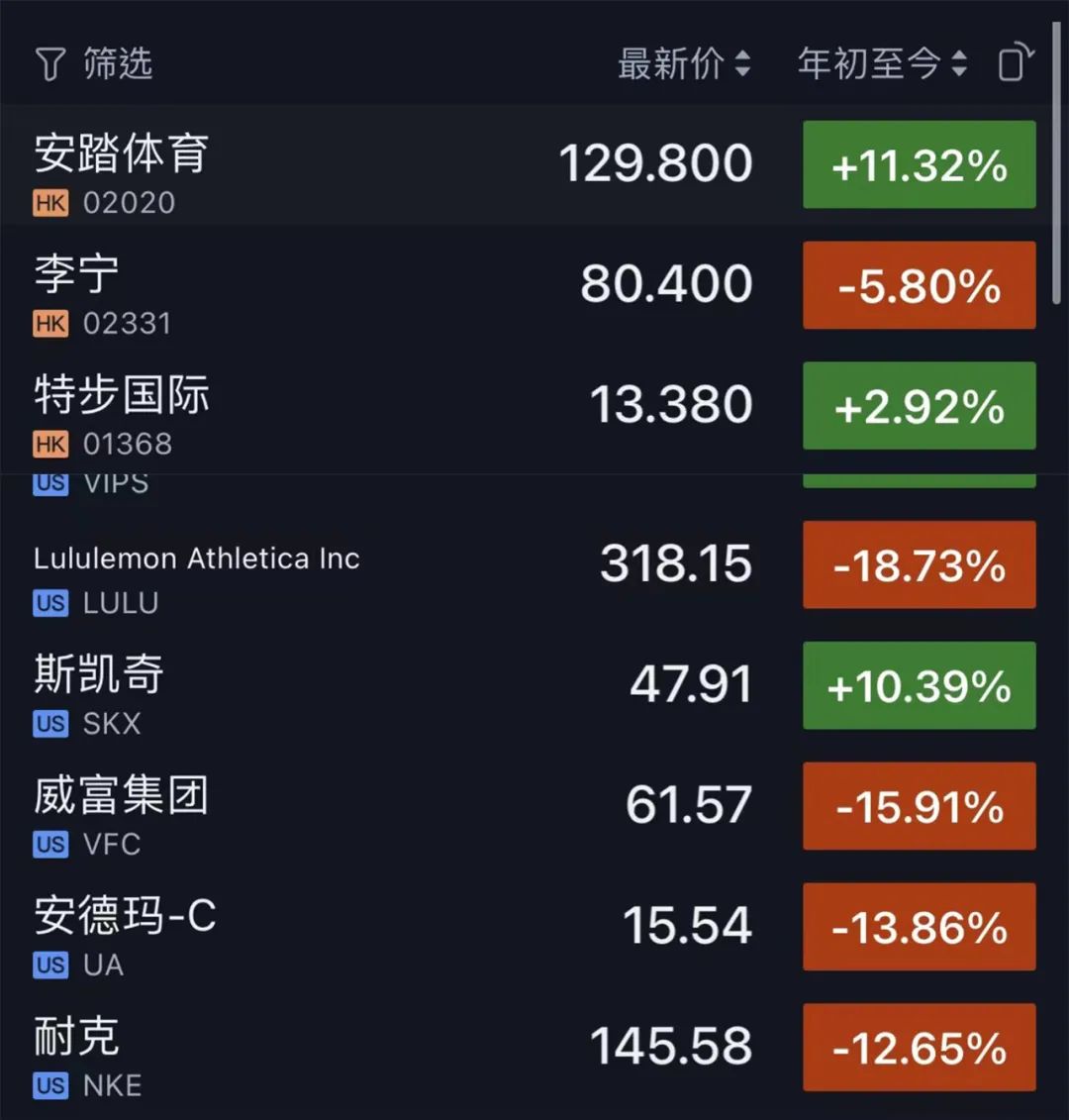The width and height of the screenshot is (1069, 1120).
Task: Click the green +2.92% swatch for 特步国际
Action: [x=919, y=406]
